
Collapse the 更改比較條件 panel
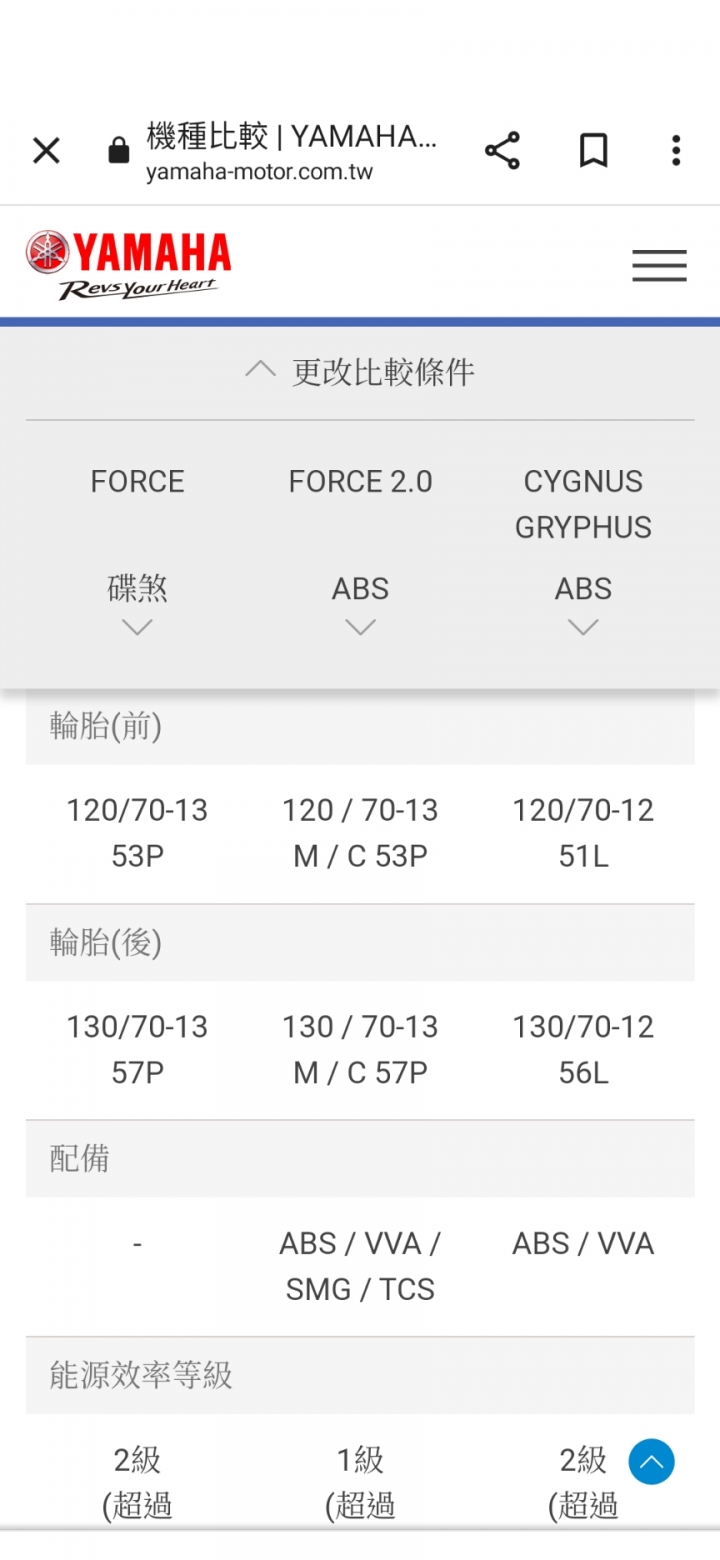(360, 372)
